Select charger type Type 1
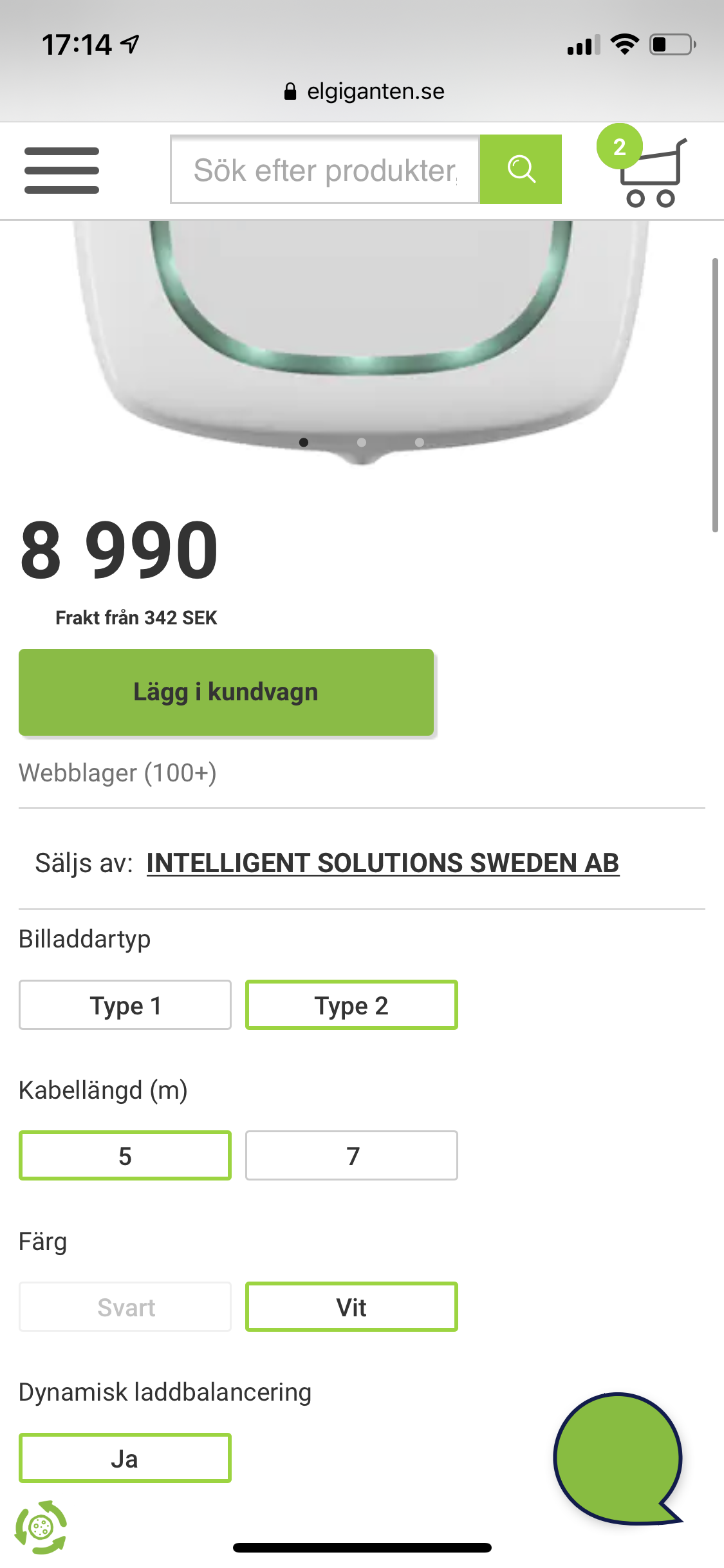 pyautogui.click(x=125, y=1005)
